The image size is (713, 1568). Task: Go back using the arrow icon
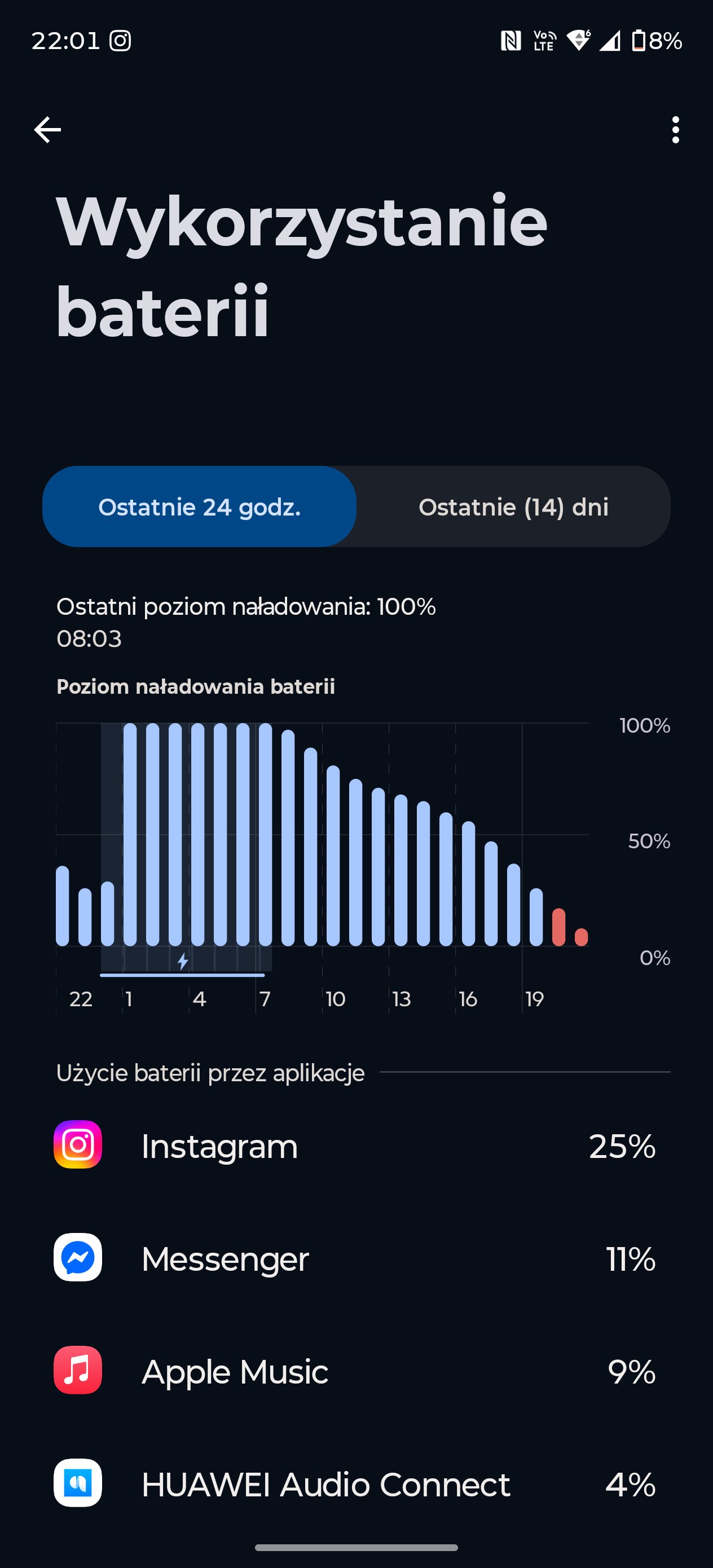pos(47,130)
